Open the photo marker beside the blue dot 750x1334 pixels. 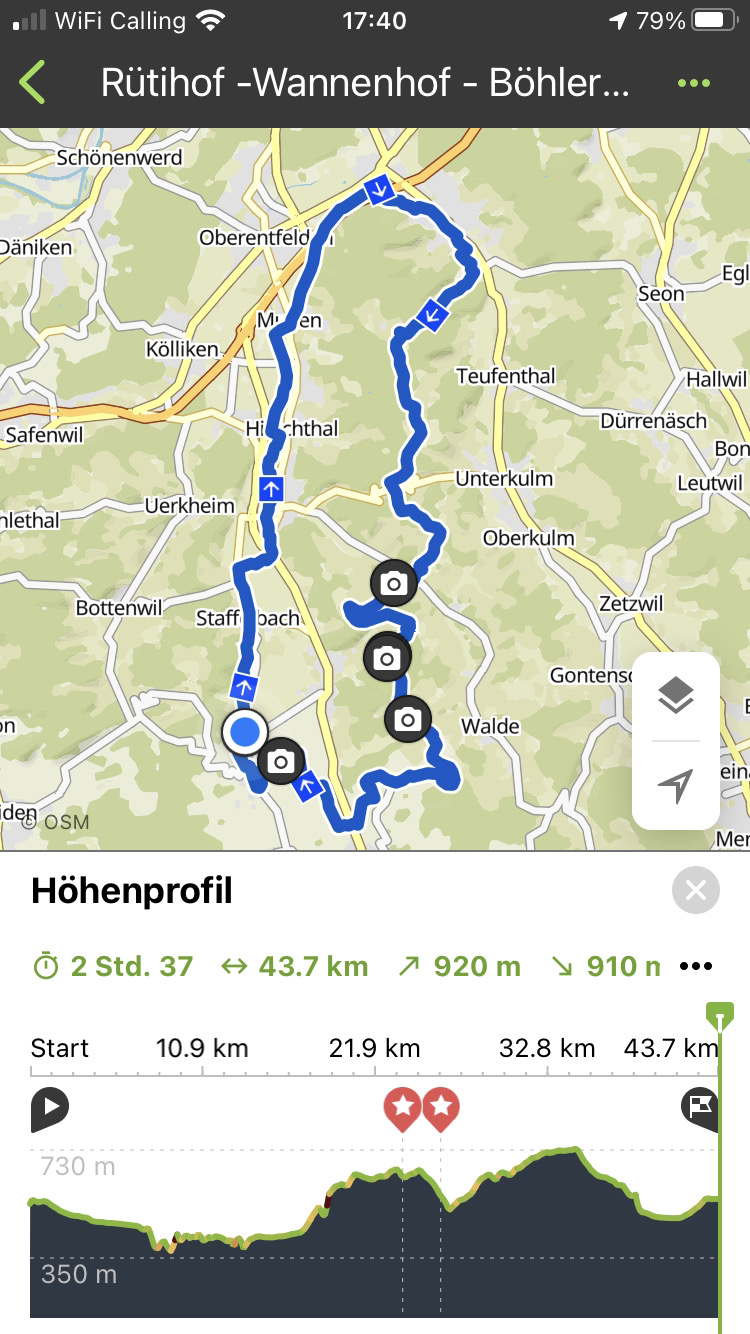point(281,762)
